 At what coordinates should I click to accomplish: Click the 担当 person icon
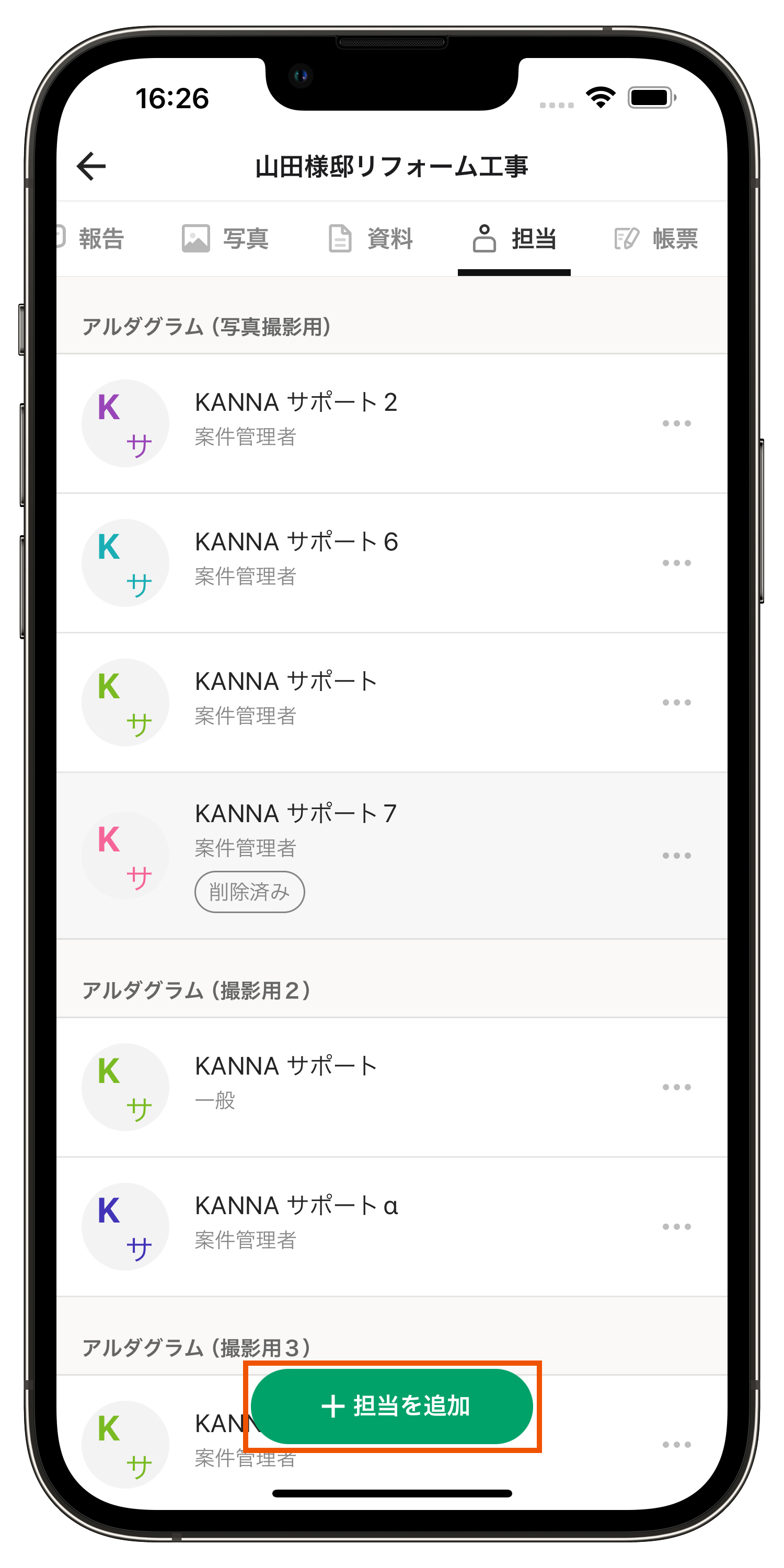pyautogui.click(x=484, y=238)
